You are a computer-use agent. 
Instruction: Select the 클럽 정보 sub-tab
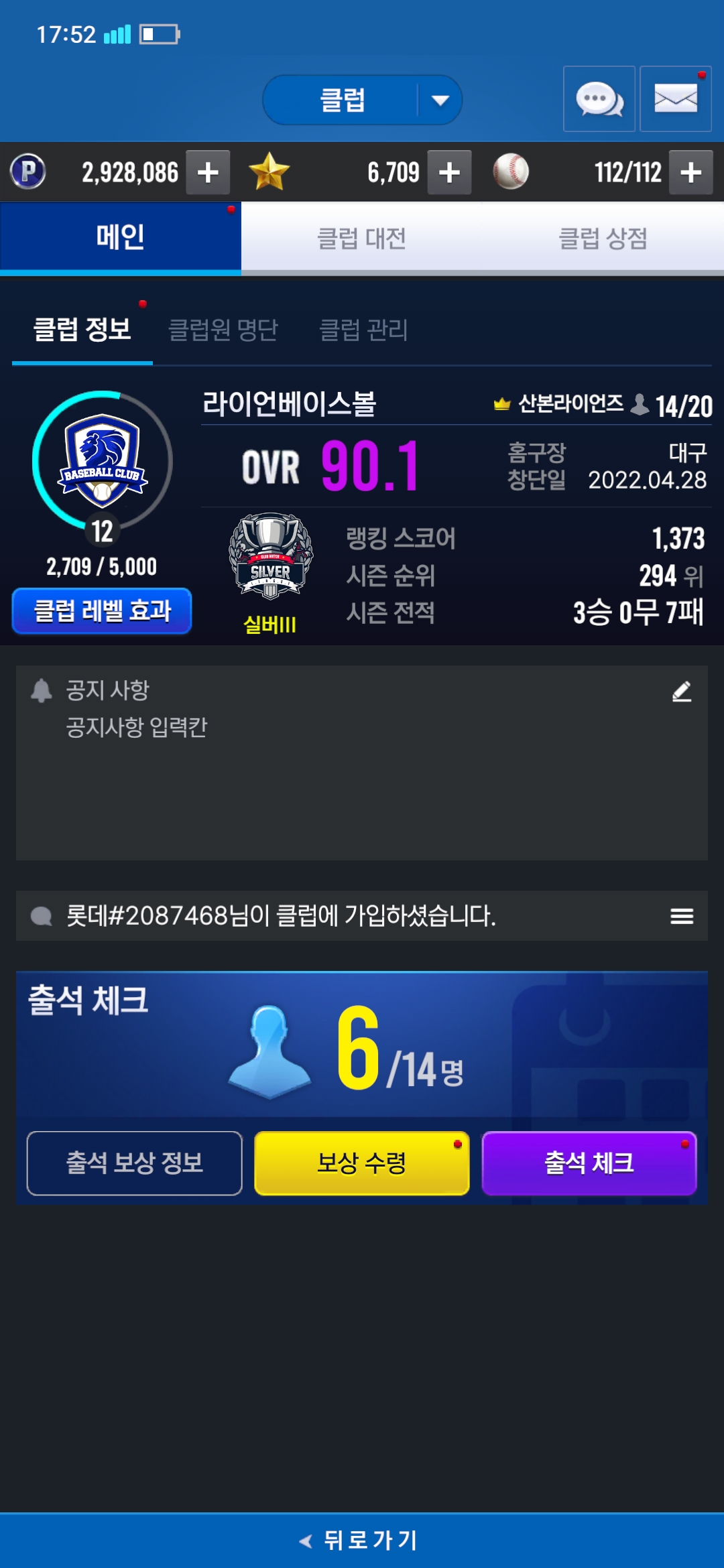pyautogui.click(x=82, y=330)
